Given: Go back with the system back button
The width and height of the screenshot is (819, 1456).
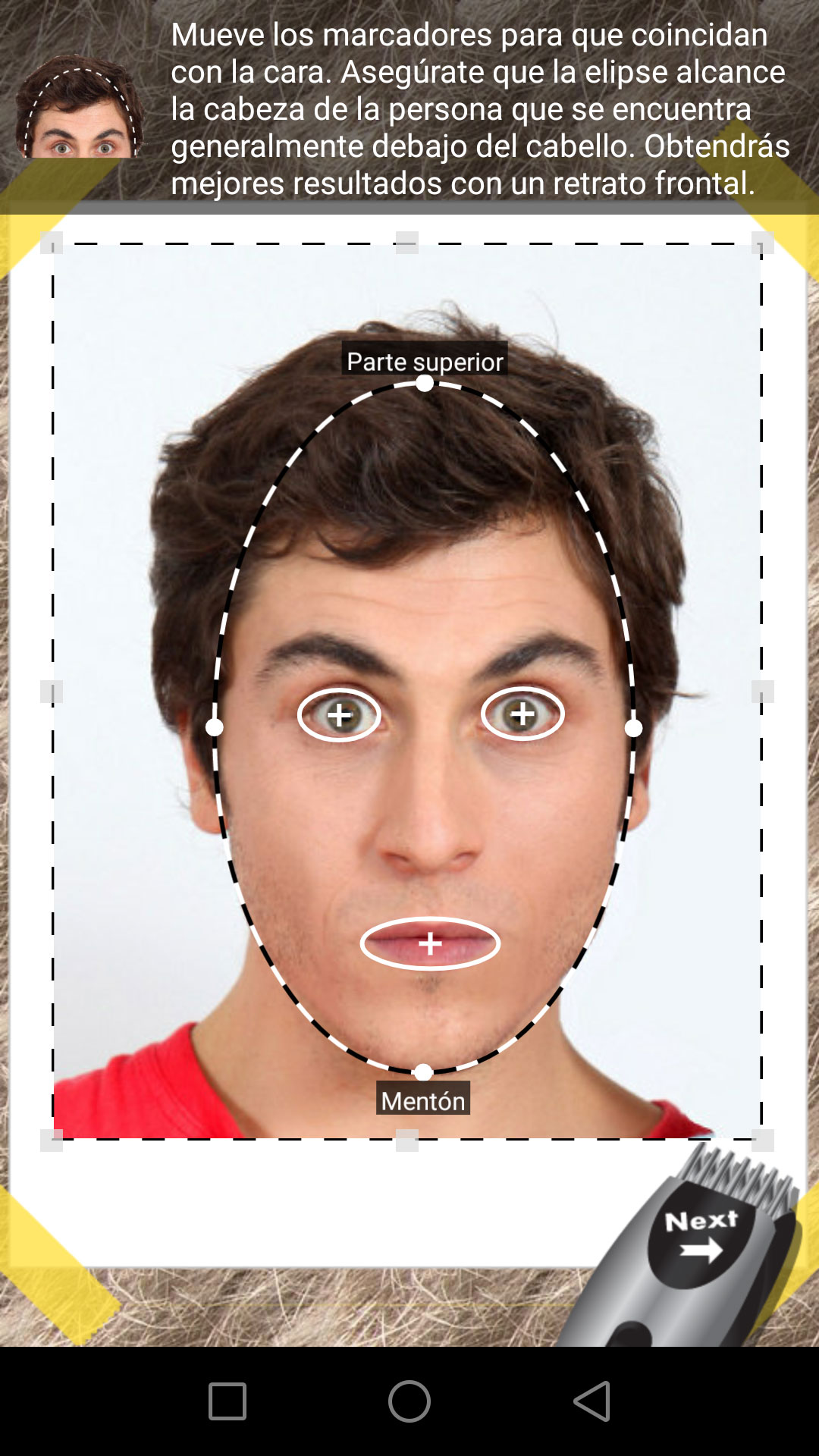Looking at the screenshot, I should point(591,1401).
